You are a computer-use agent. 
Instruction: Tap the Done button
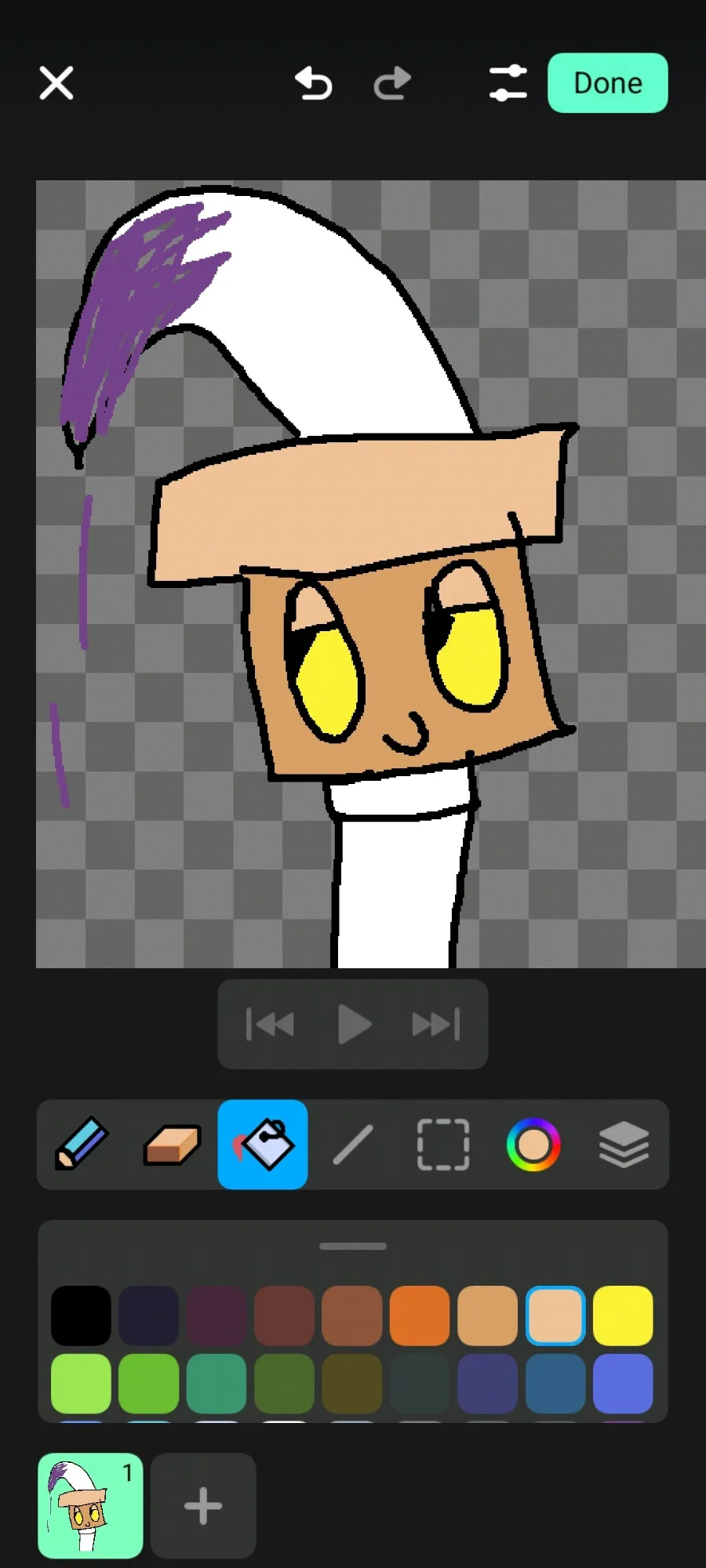pos(608,83)
